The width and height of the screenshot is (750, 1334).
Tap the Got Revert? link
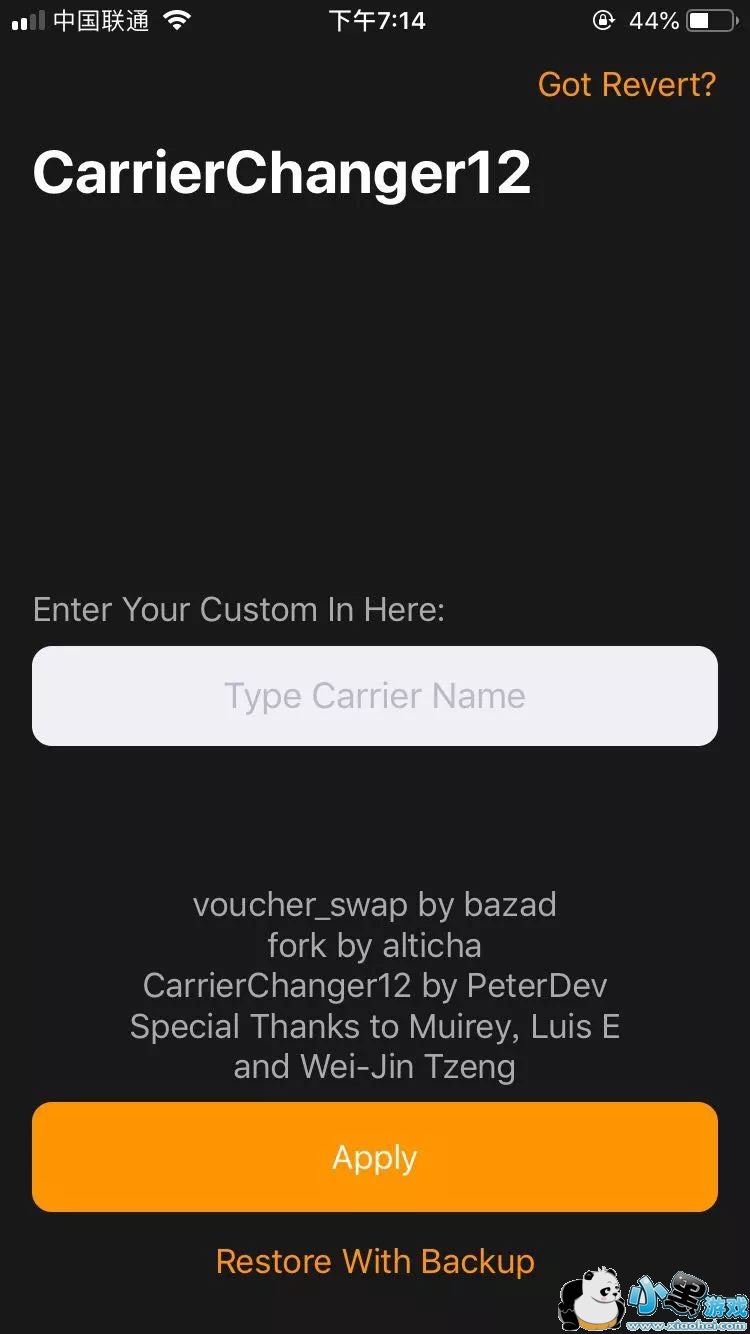point(627,85)
